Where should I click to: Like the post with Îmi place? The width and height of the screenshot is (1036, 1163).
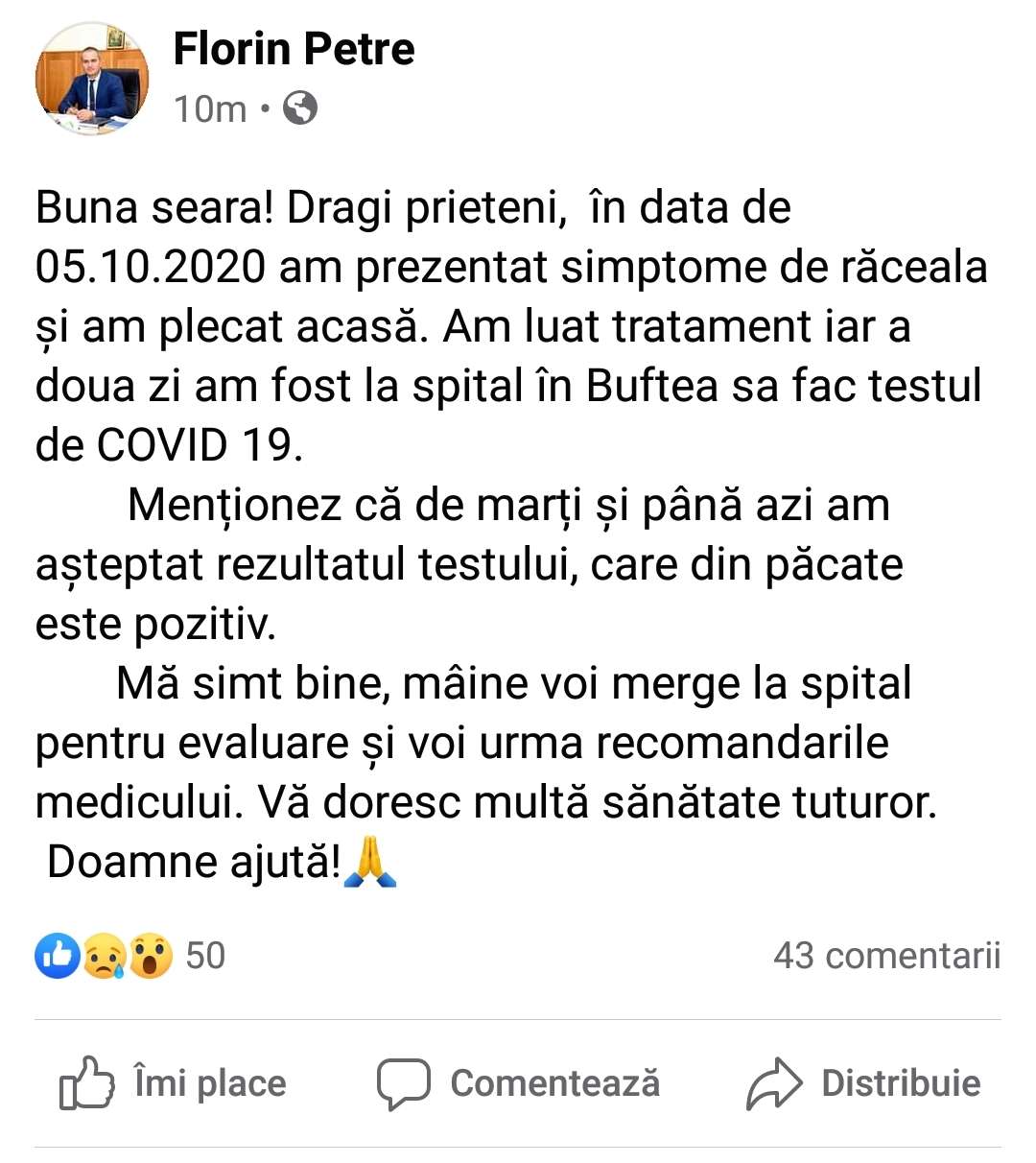click(x=174, y=1083)
